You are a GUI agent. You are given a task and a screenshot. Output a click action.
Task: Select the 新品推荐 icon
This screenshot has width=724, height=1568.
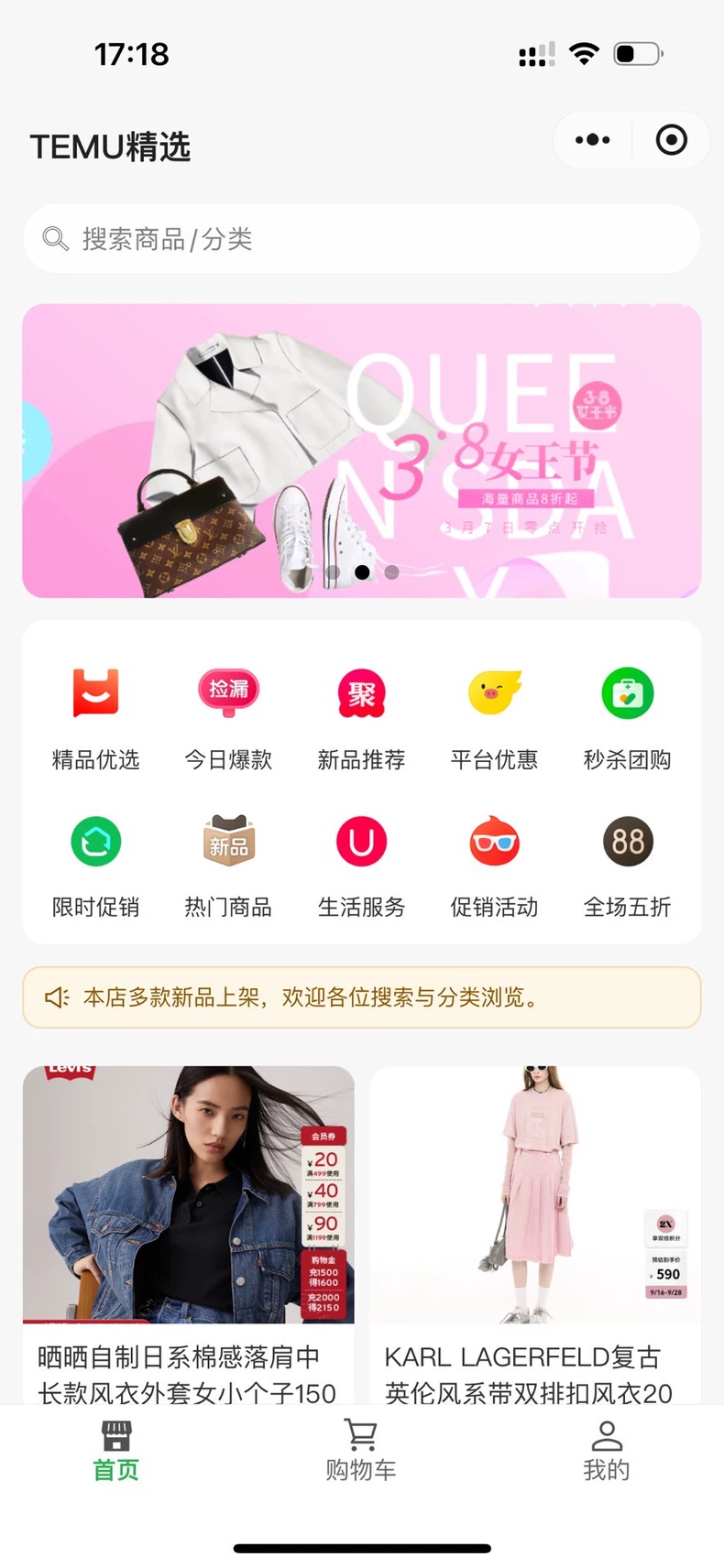(361, 693)
